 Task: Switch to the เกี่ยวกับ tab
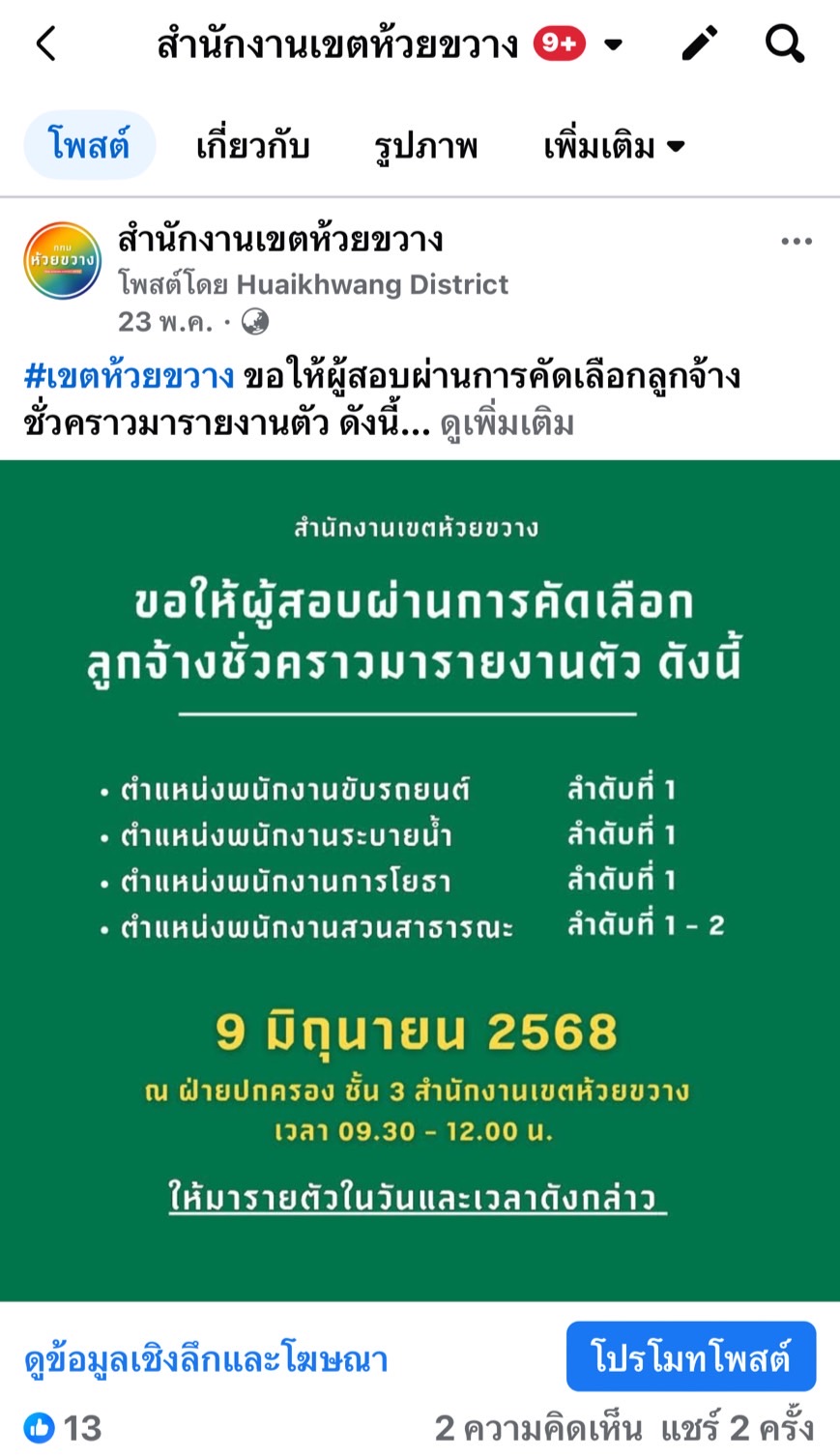[x=252, y=146]
